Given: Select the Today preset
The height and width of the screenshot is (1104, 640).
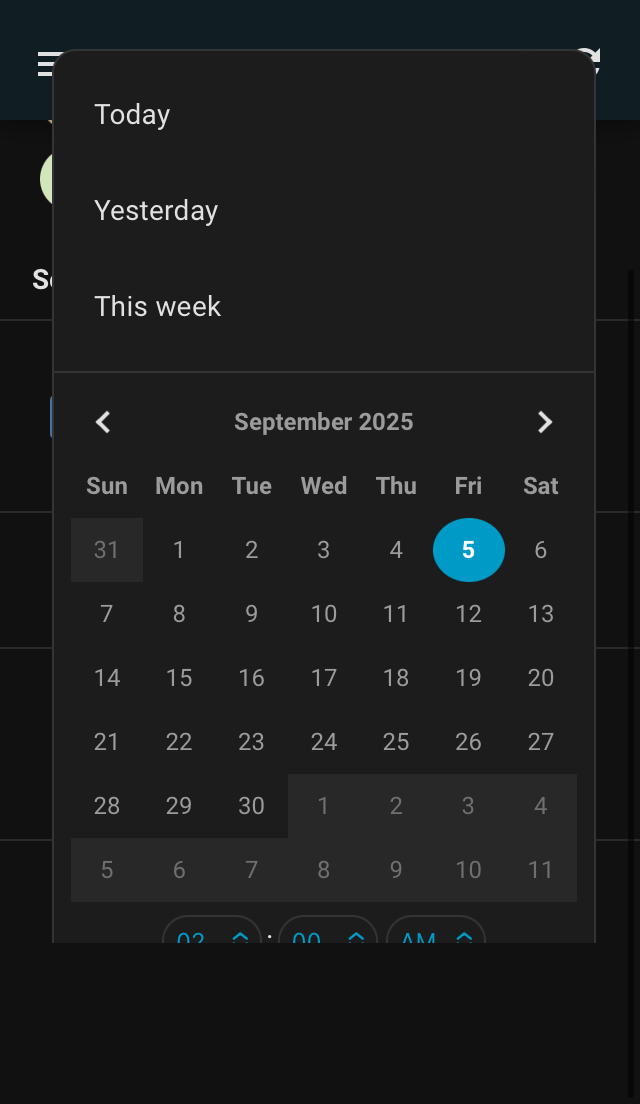Looking at the screenshot, I should click(132, 115).
